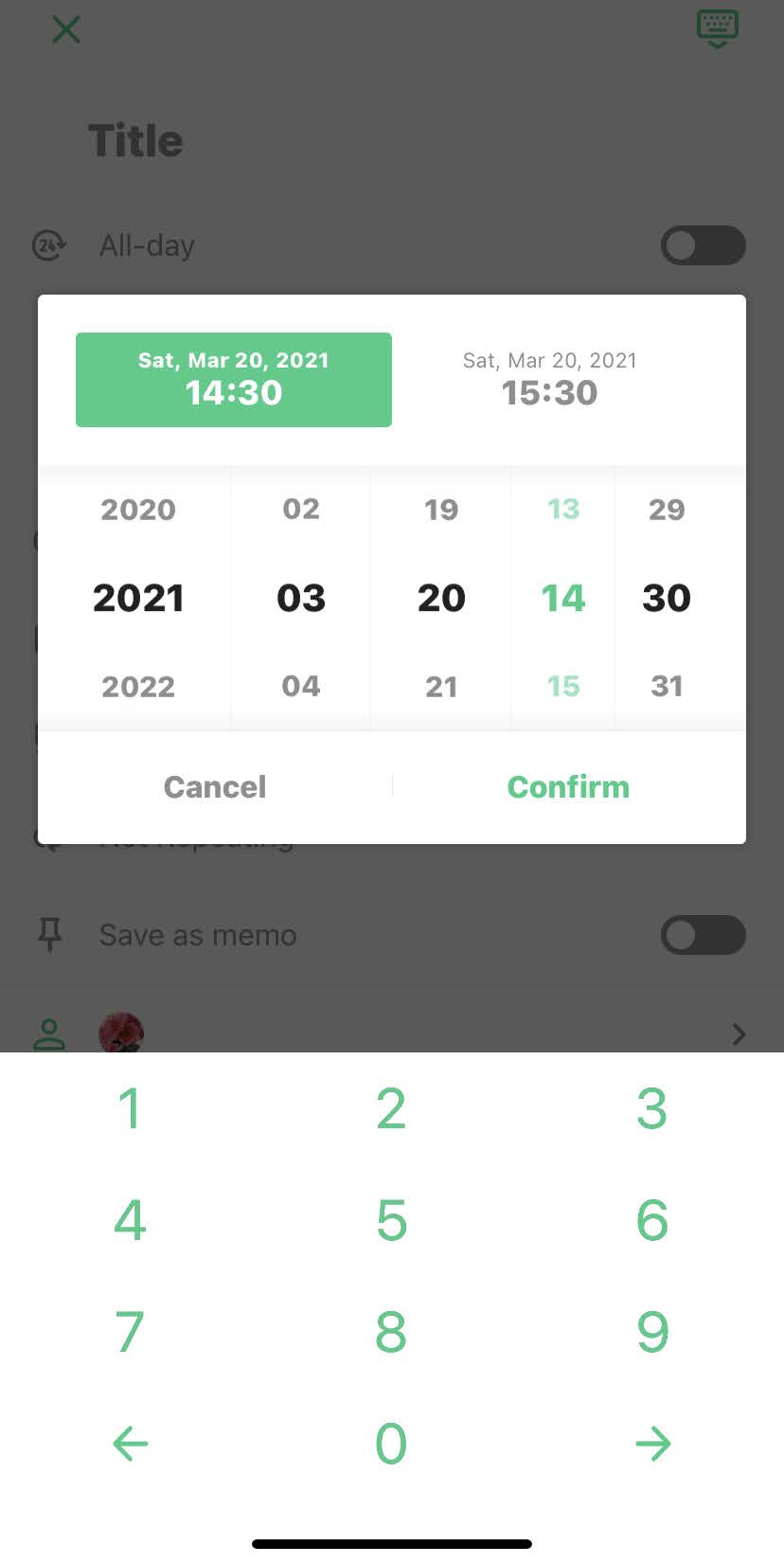Confirm the selected date and time
Image resolution: width=784 pixels, height=1564 pixels.
[x=568, y=786]
